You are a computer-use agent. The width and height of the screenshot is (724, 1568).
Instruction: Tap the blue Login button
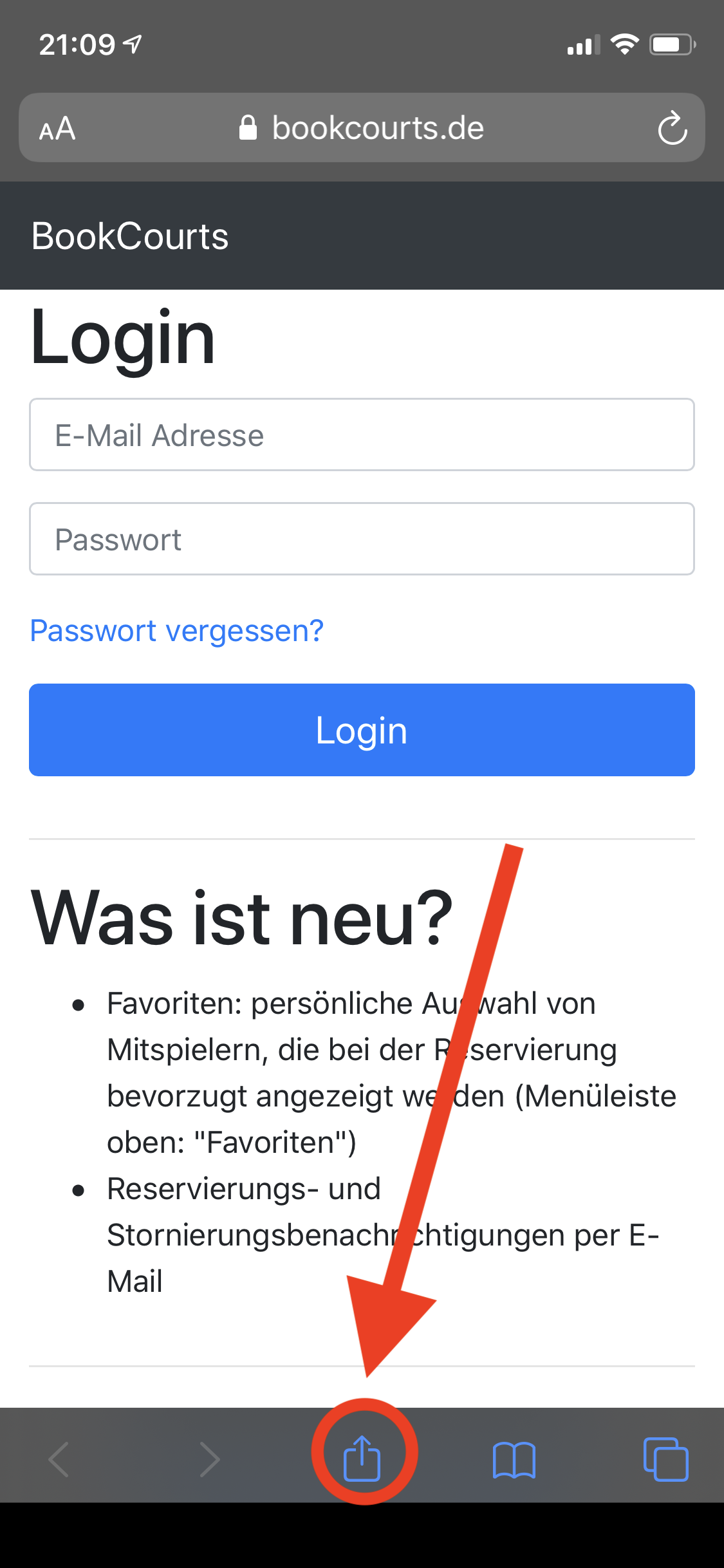pyautogui.click(x=362, y=730)
